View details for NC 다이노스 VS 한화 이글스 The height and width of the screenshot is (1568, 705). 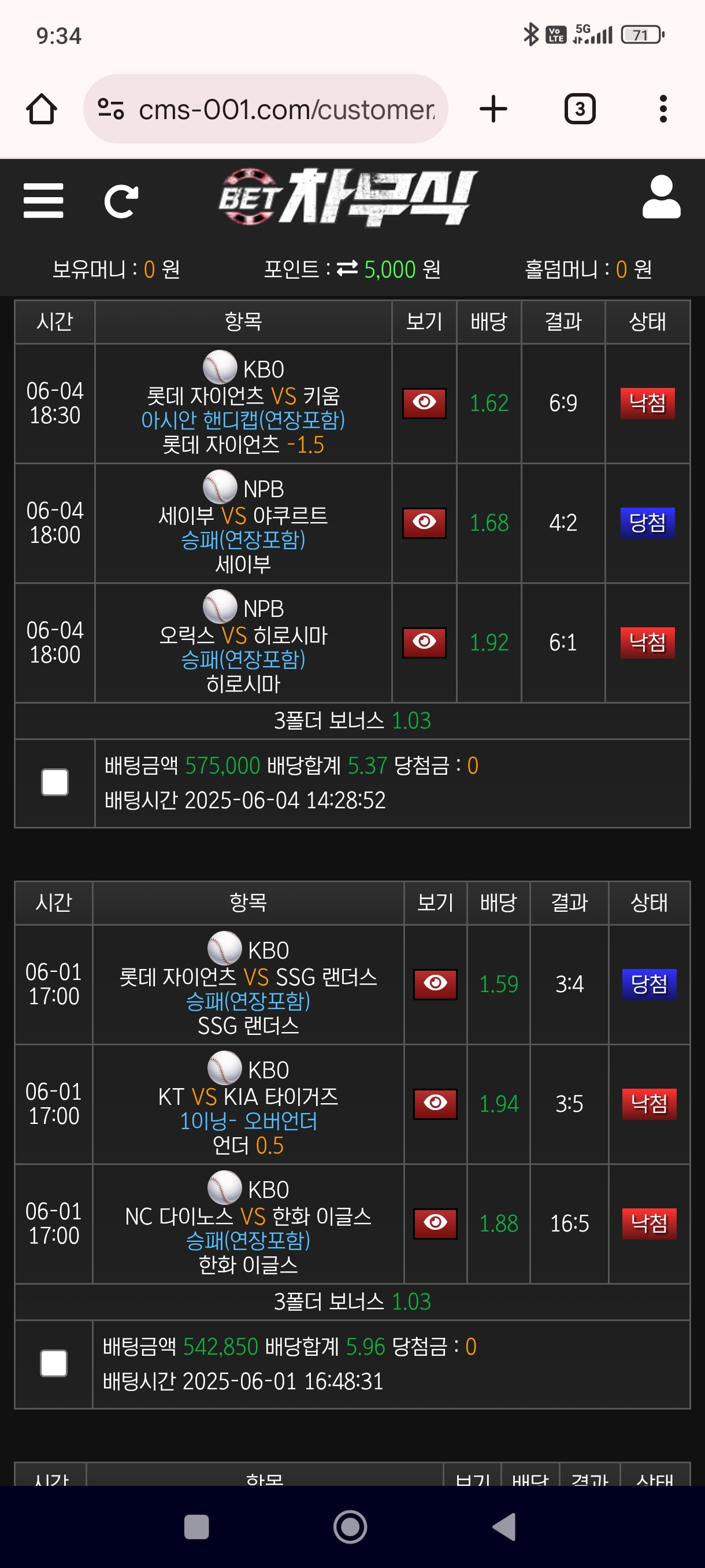pyautogui.click(x=435, y=1223)
